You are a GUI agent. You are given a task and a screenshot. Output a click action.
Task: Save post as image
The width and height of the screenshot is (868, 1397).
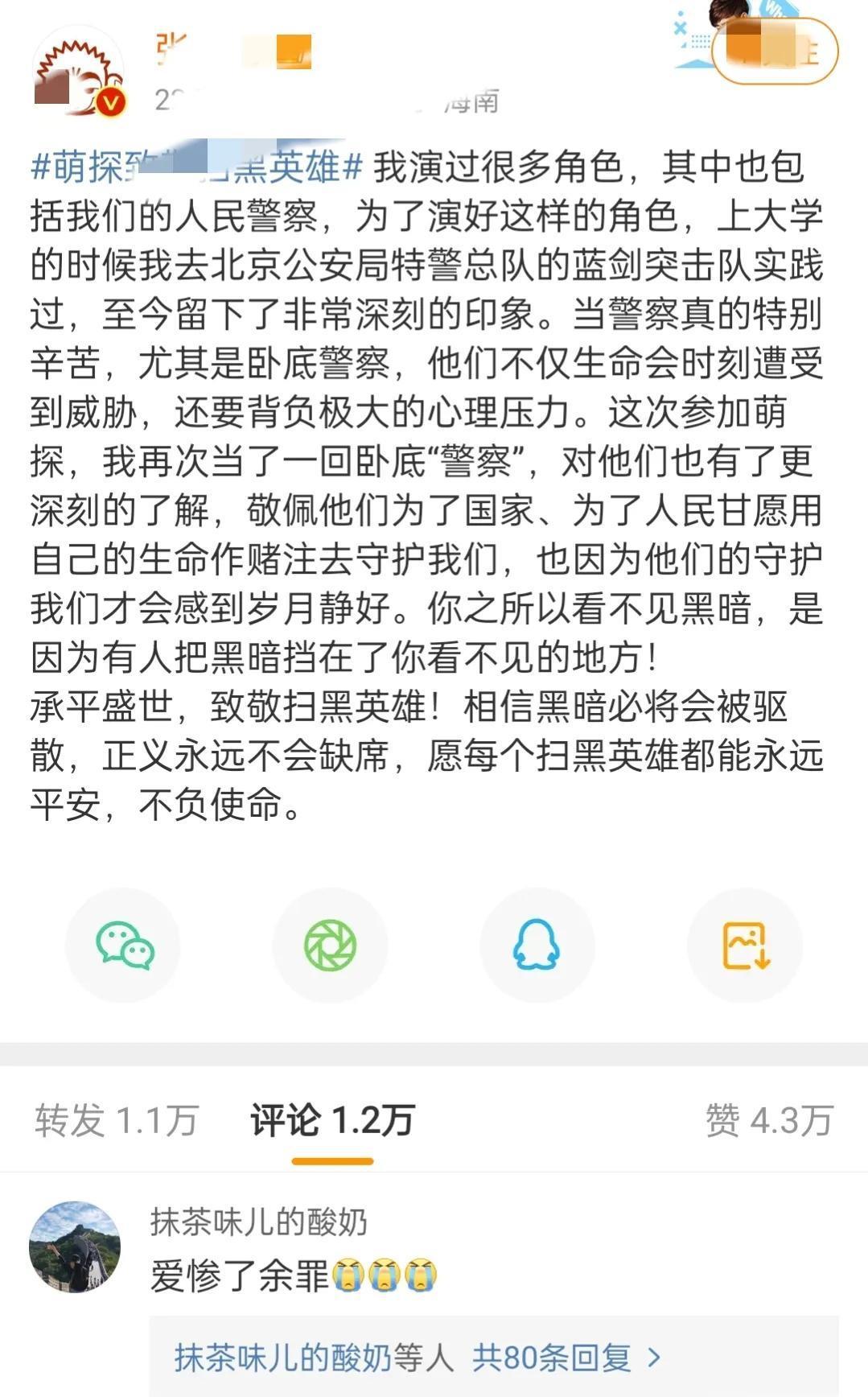point(745,945)
